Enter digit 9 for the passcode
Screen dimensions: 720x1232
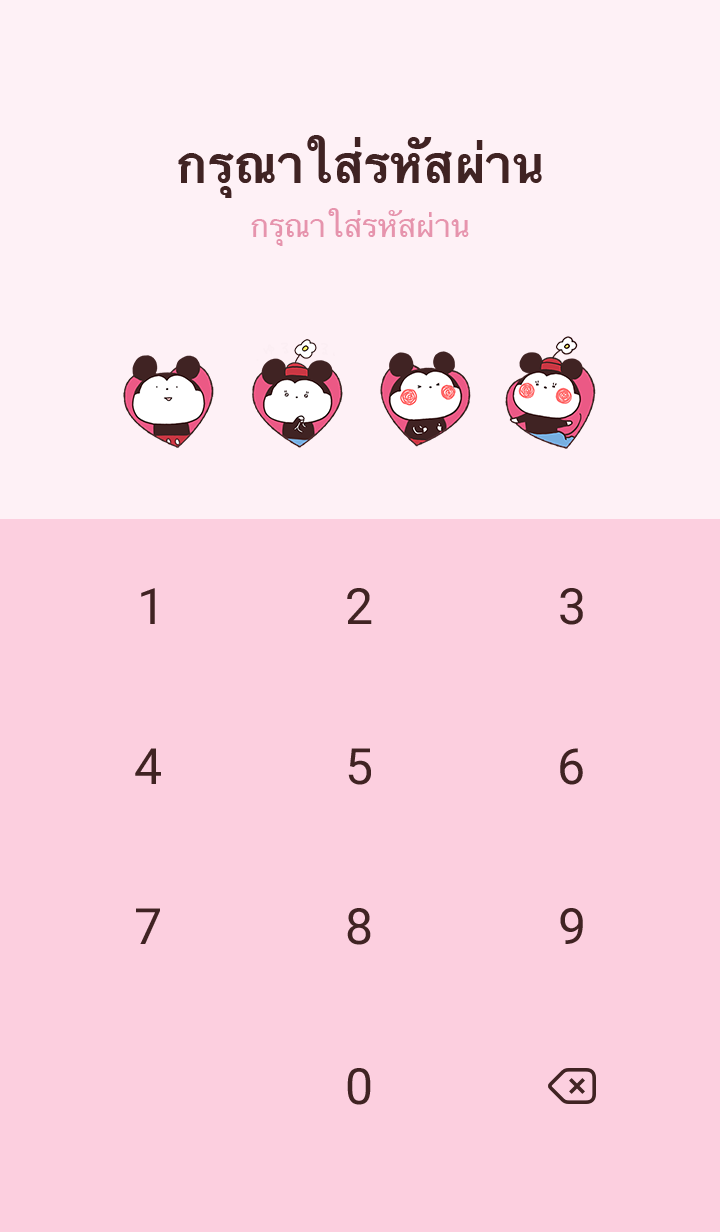(x=571, y=927)
